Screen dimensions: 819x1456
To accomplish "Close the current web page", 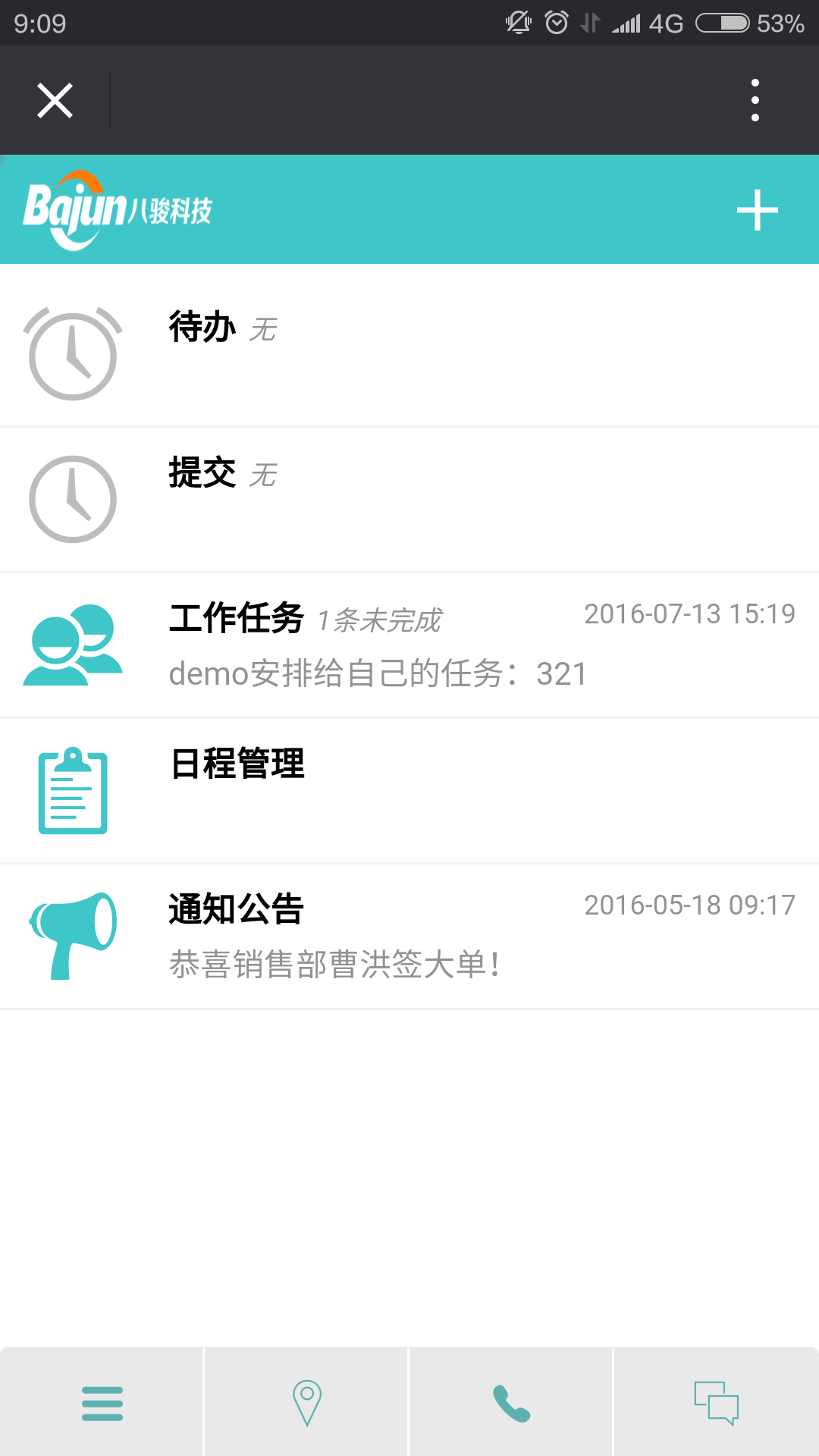I will pos(55,100).
